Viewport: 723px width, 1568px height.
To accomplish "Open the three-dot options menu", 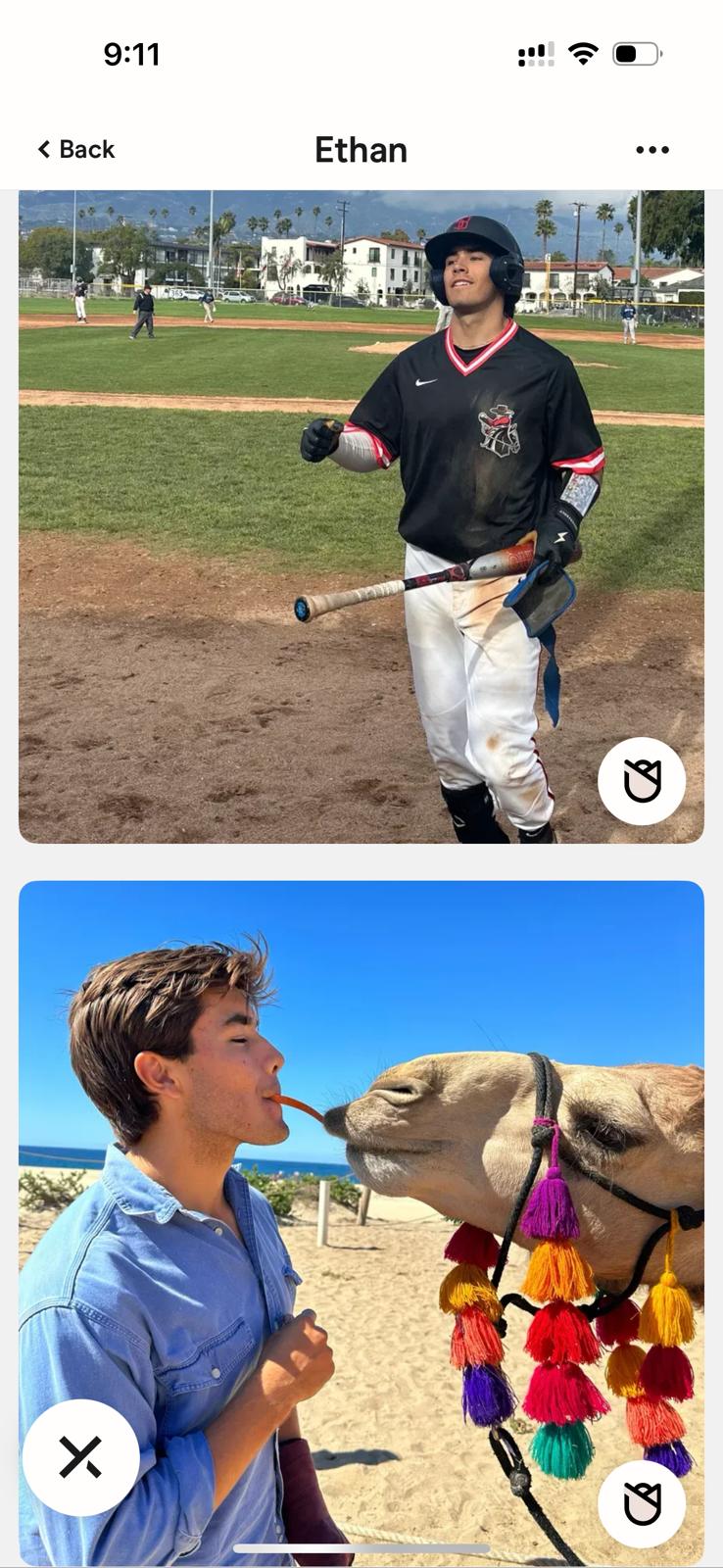I will click(x=652, y=150).
